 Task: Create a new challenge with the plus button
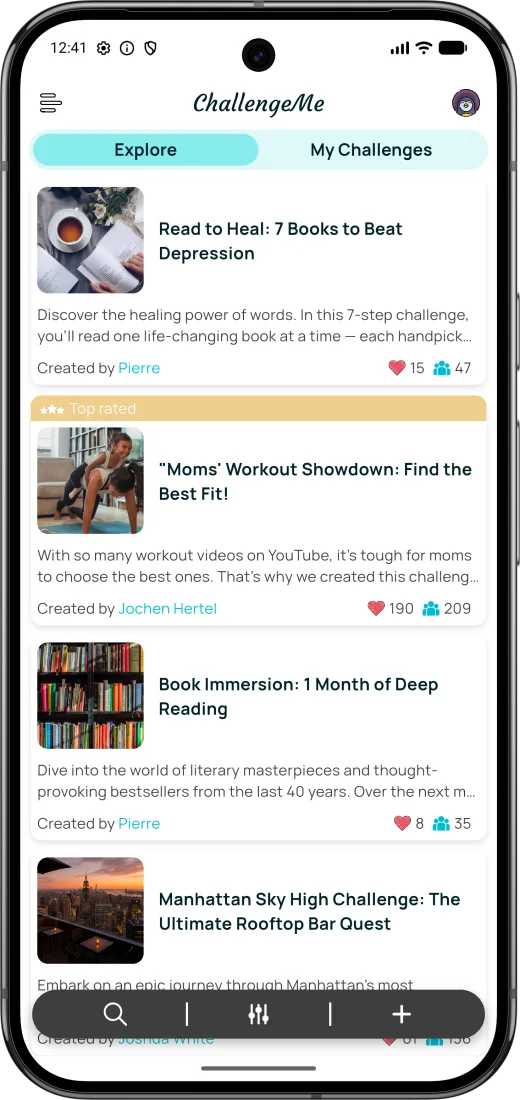coord(401,1014)
